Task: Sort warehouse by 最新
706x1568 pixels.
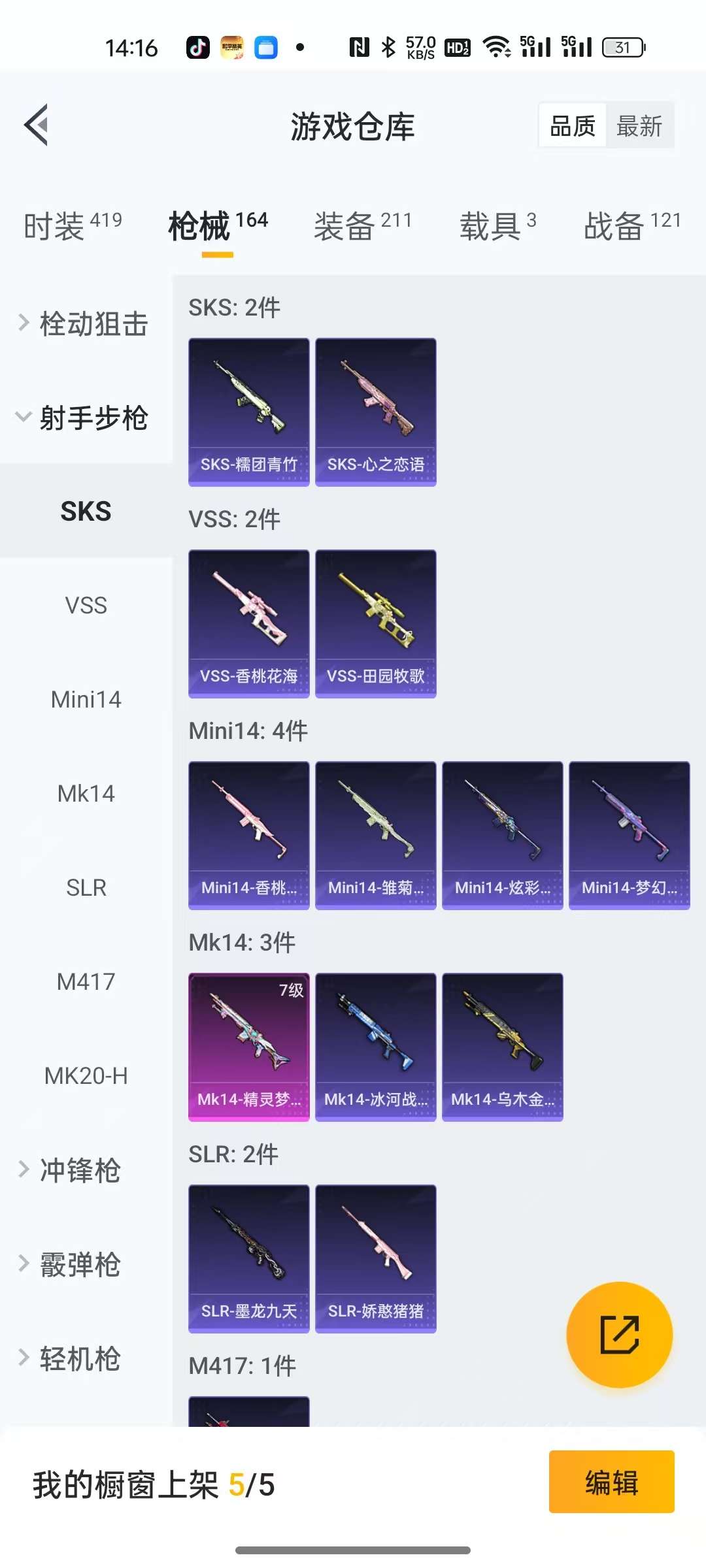Action: (639, 125)
